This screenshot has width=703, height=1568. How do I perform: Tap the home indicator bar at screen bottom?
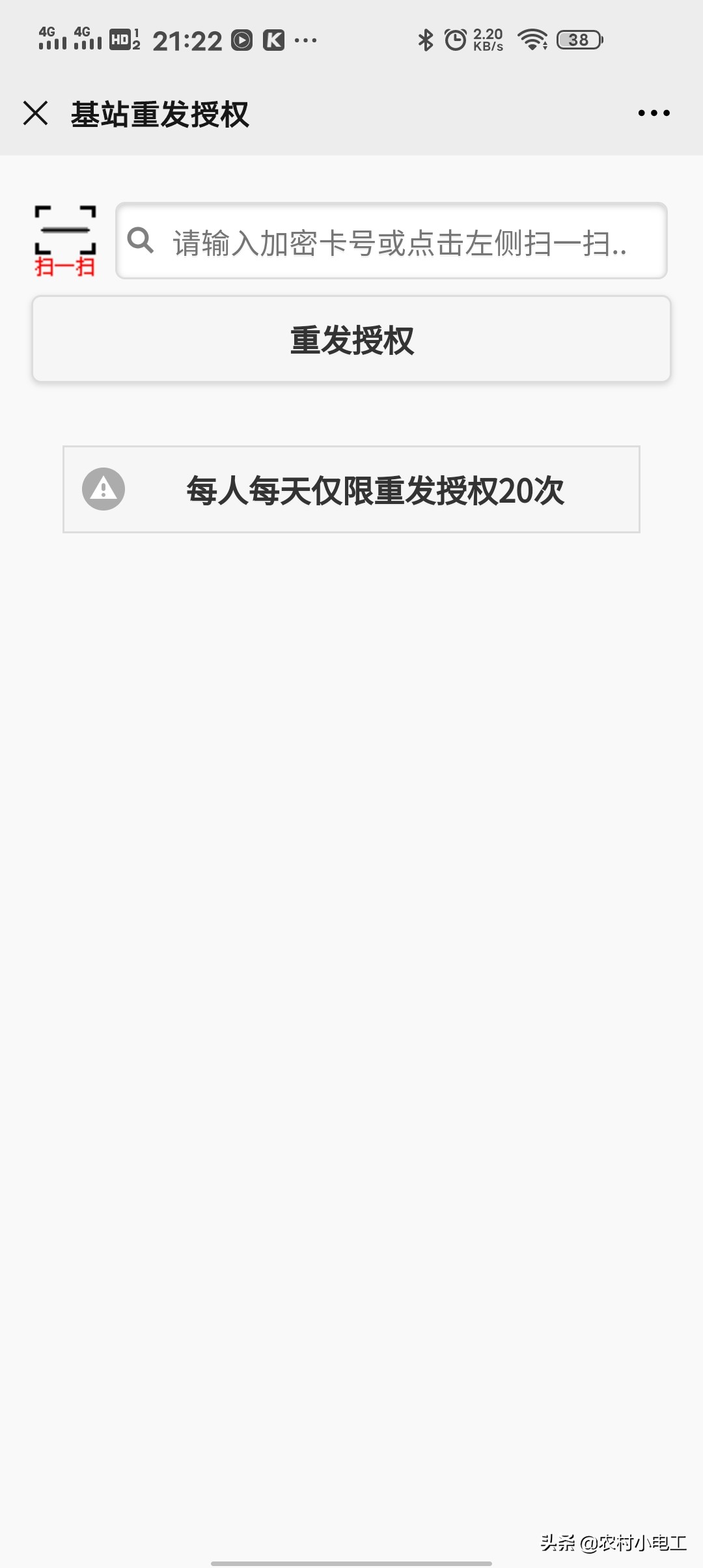point(351,1563)
